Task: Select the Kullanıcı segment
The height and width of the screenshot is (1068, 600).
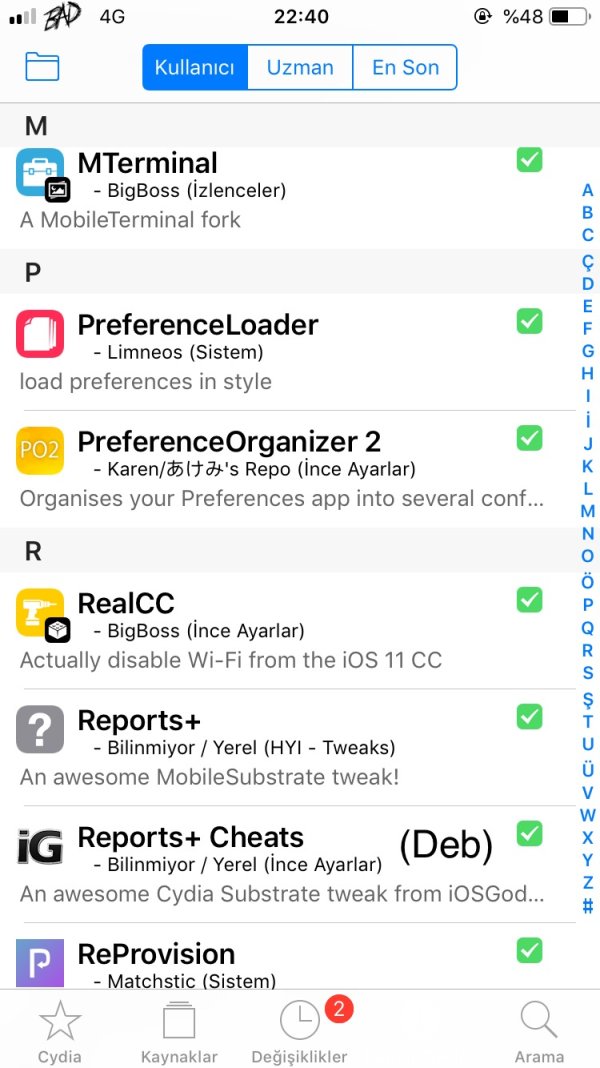Action: click(x=194, y=68)
